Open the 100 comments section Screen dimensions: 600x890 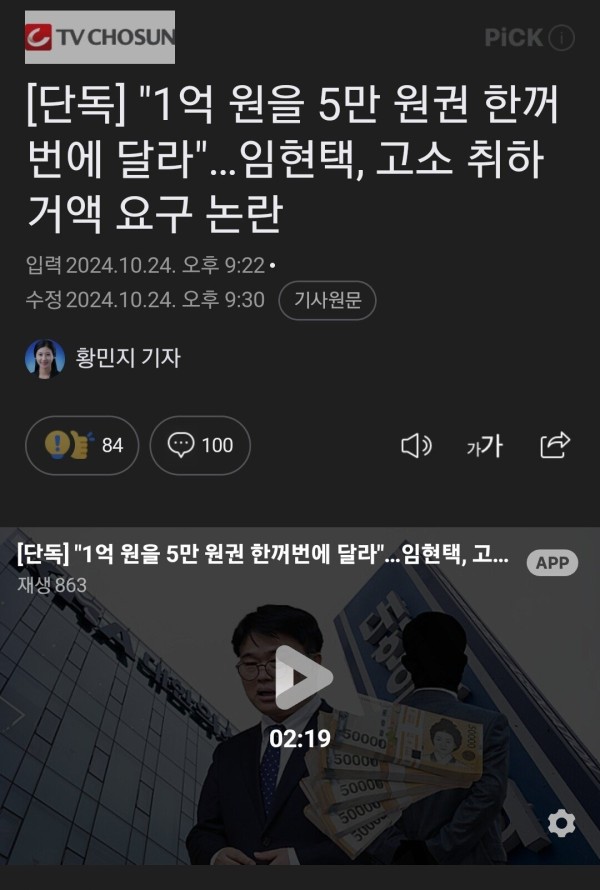click(200, 445)
